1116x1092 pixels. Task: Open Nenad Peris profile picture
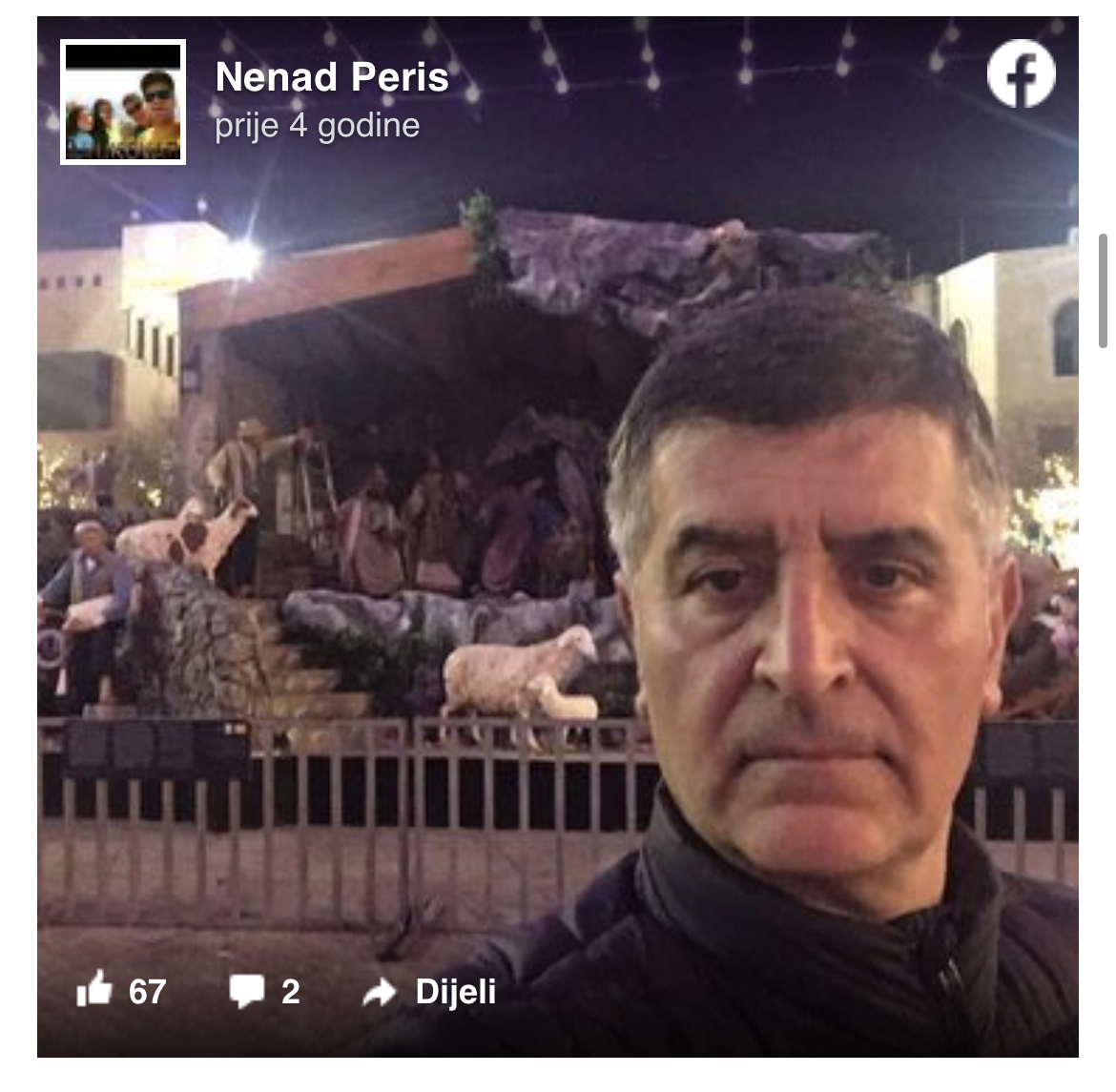click(x=123, y=102)
